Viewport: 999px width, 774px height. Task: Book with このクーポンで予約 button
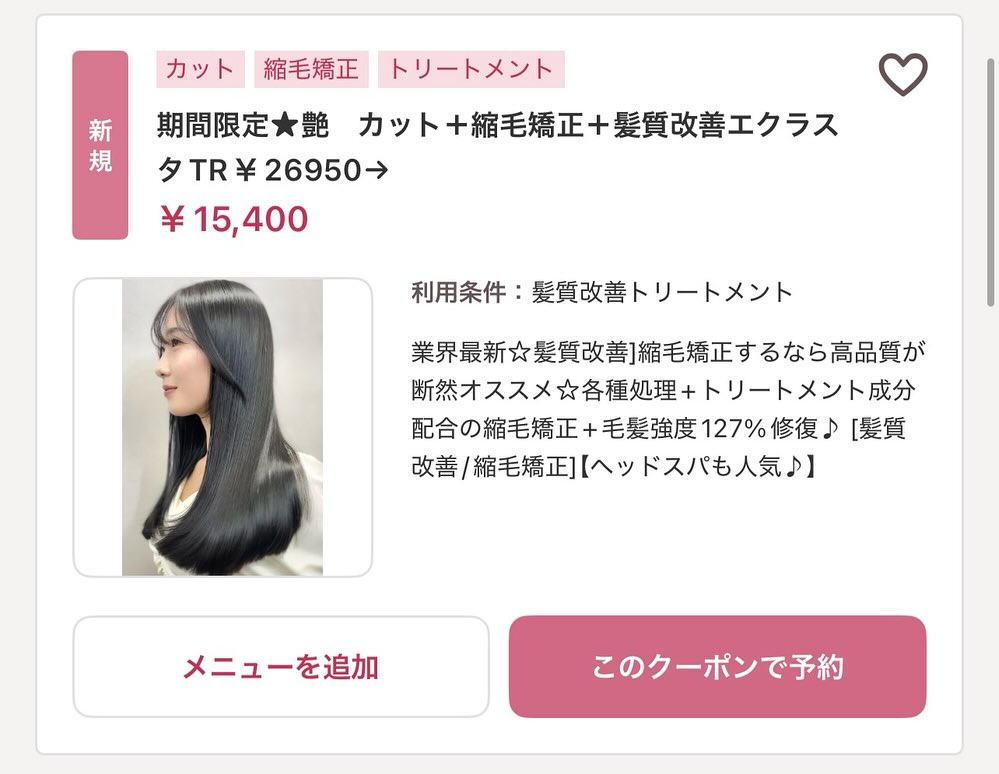[x=717, y=666]
